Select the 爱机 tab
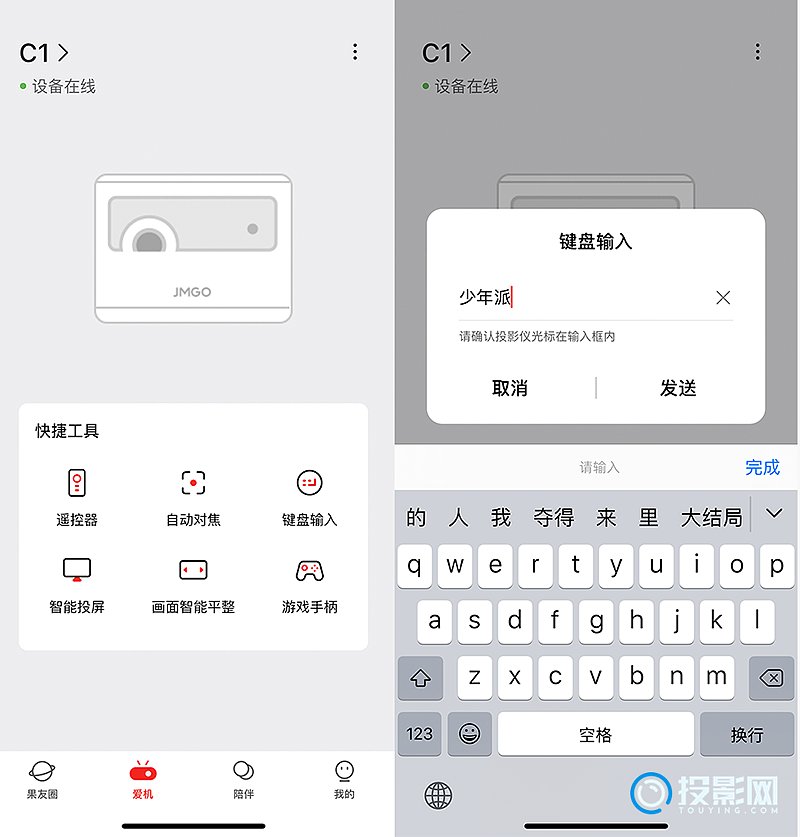The height and width of the screenshot is (837, 800). pyautogui.click(x=143, y=780)
